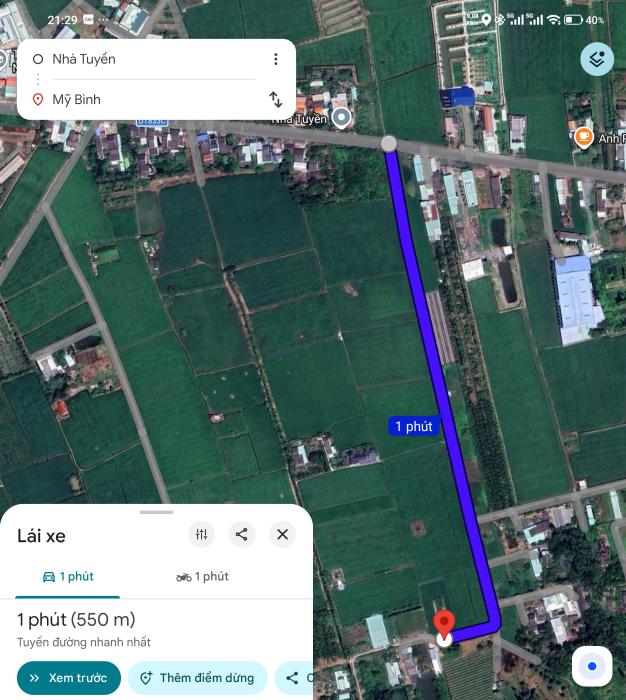
Task: Close the directions panel
Action: (x=283, y=534)
